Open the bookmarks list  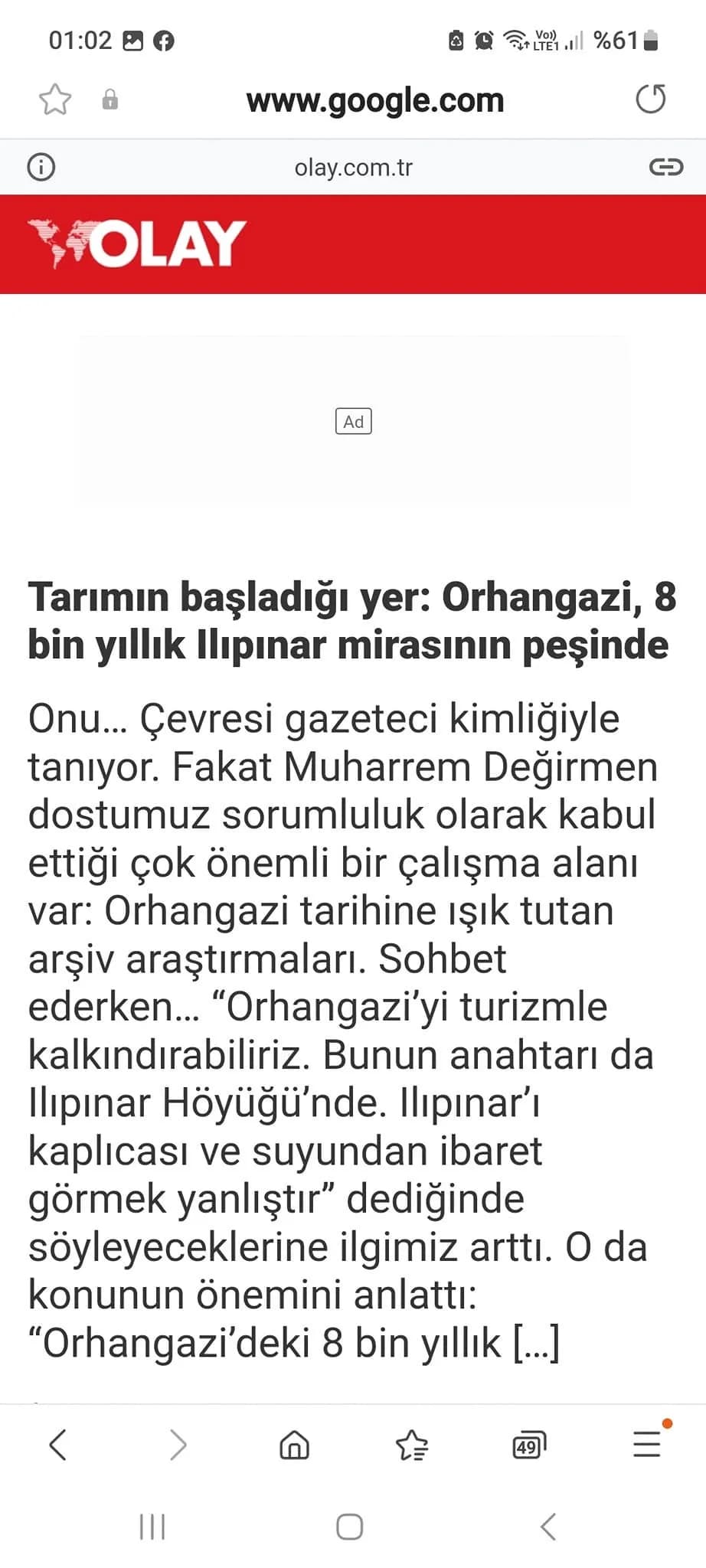click(412, 1445)
